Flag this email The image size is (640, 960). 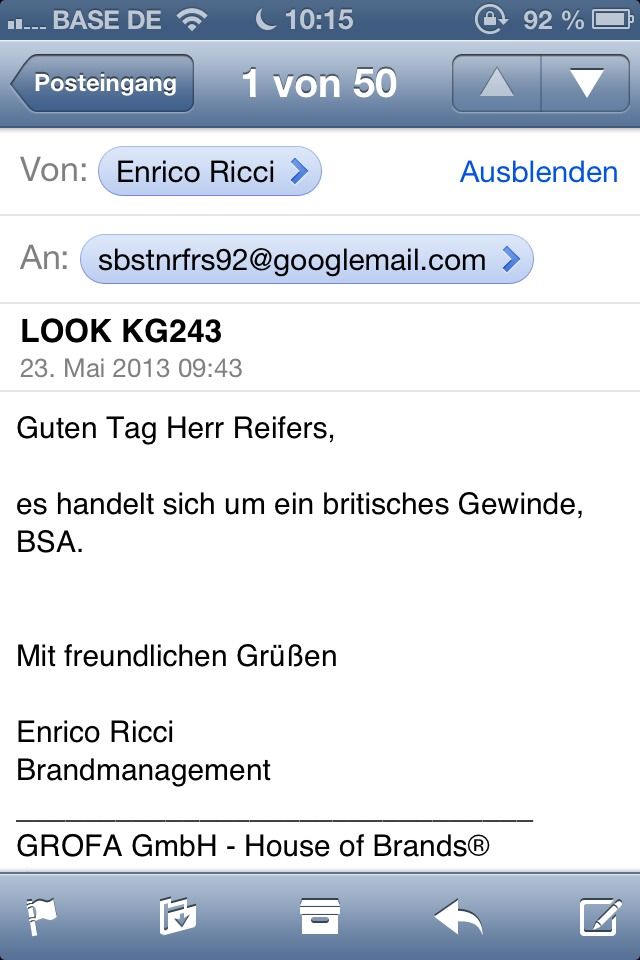click(41, 916)
